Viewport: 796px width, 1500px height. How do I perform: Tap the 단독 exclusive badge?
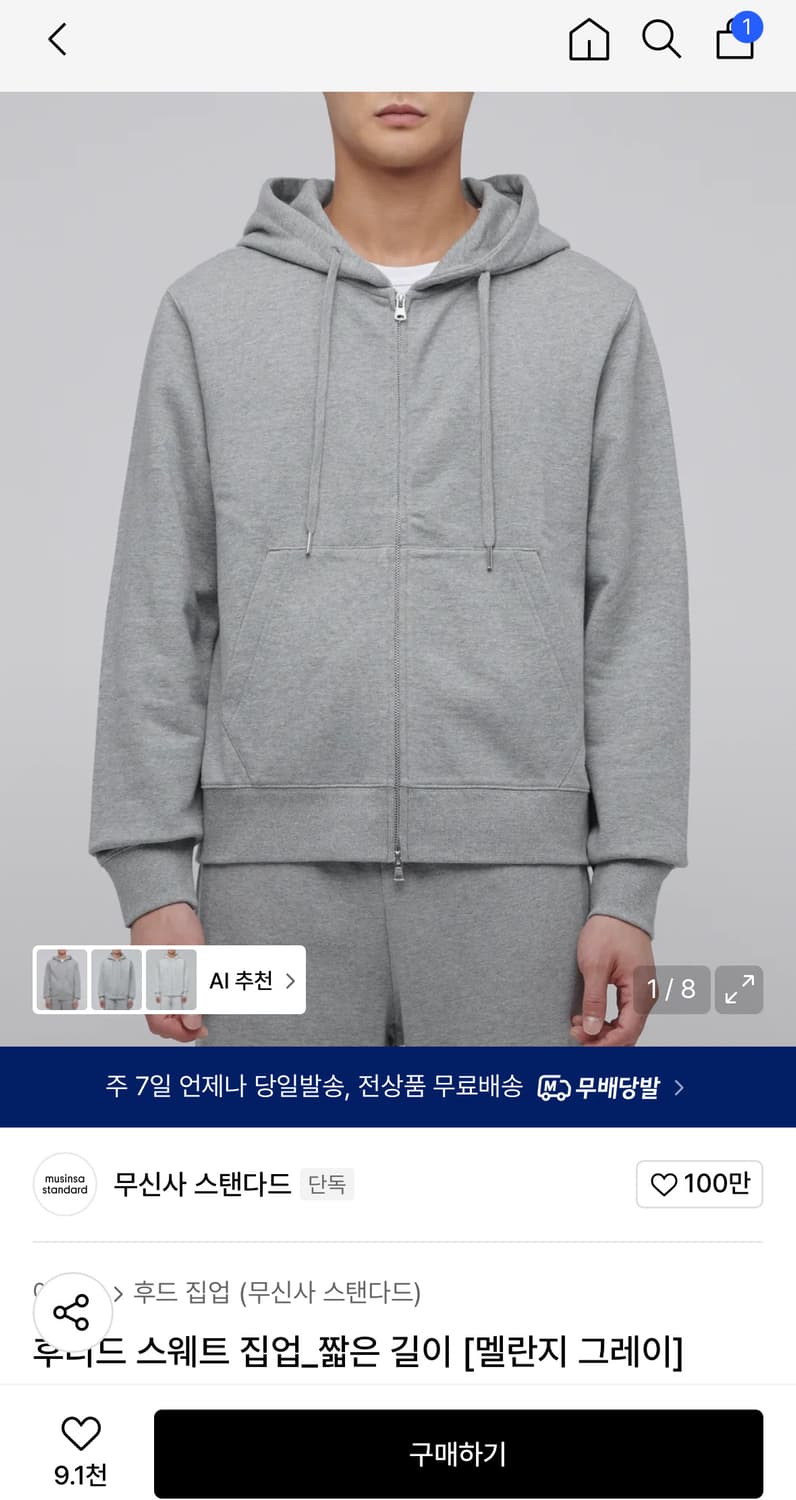pyautogui.click(x=326, y=1184)
